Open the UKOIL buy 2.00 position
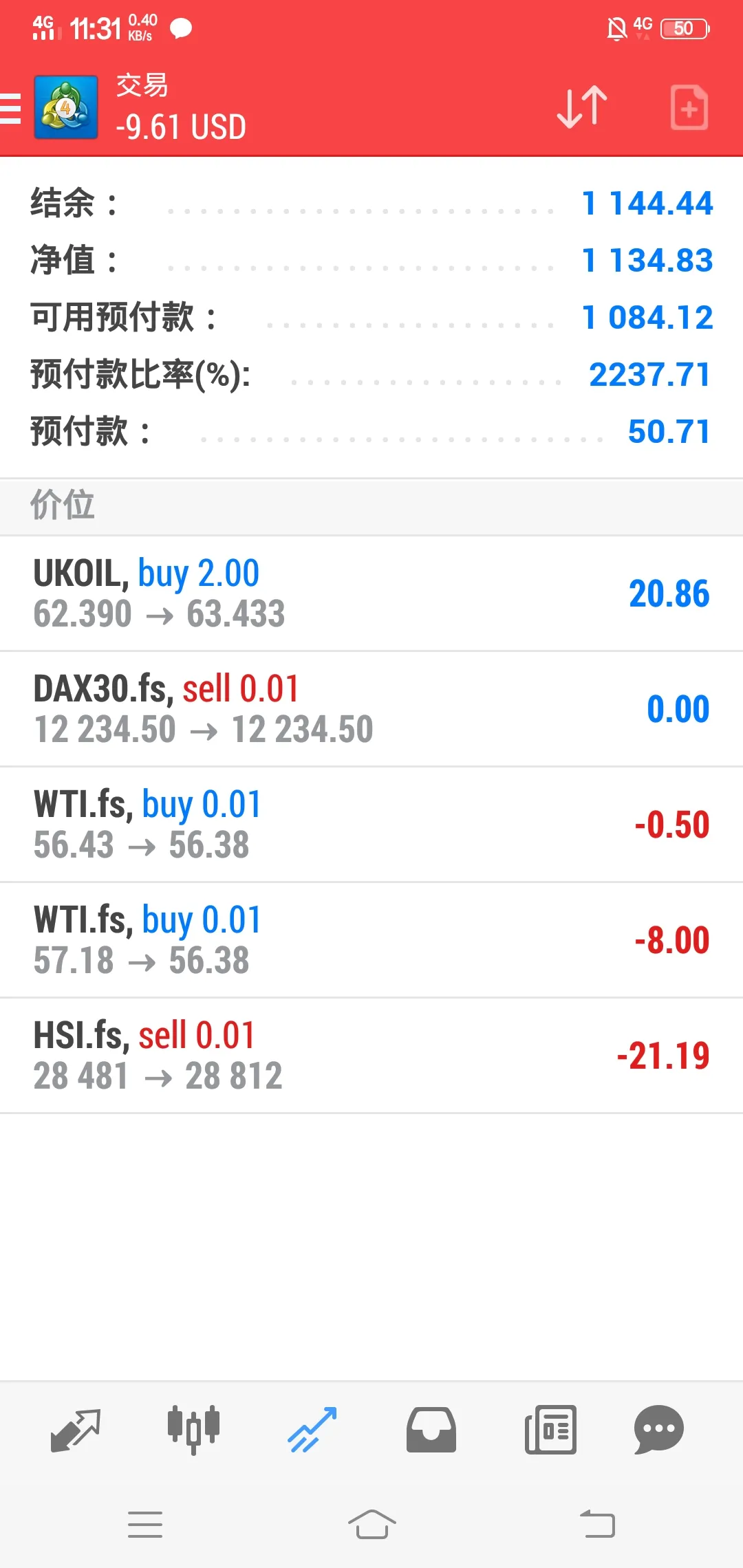This screenshot has width=743, height=1568. tap(371, 594)
